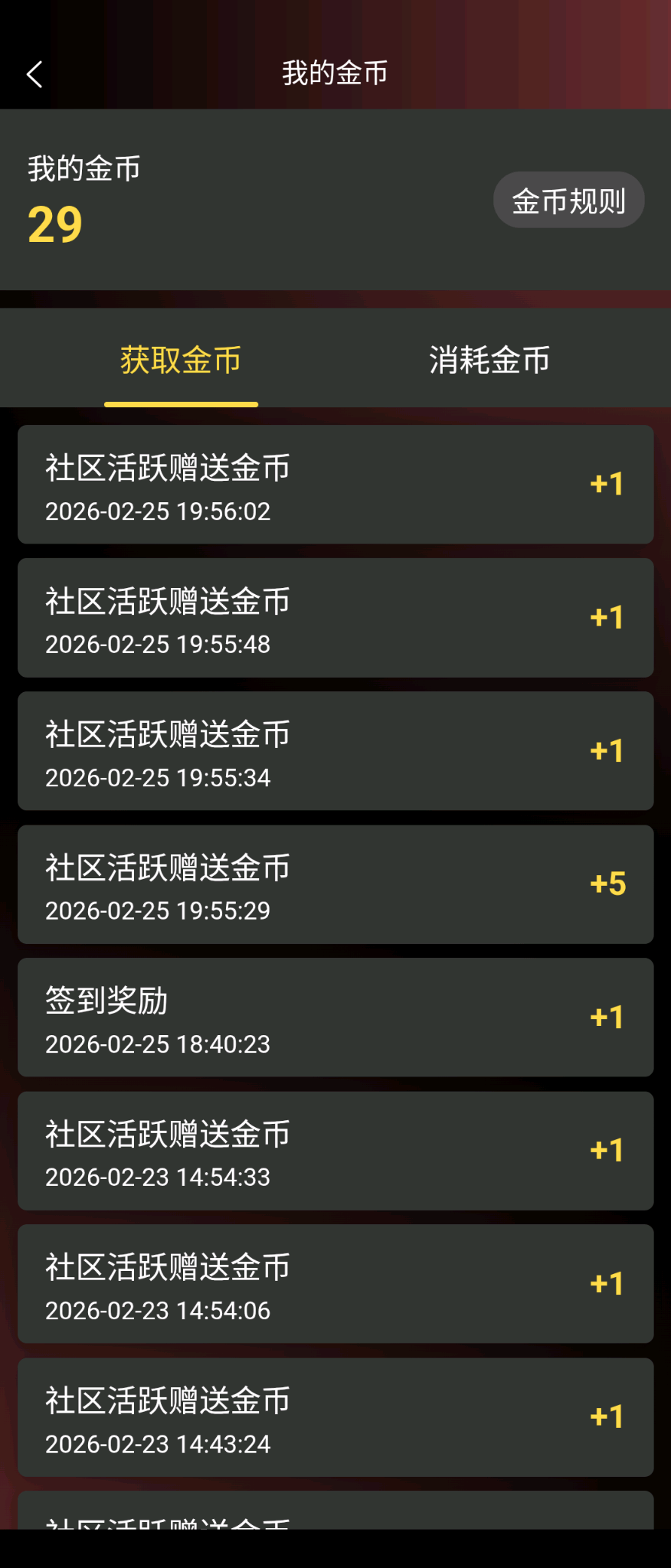Tap the +1 label on the top record

point(605,483)
